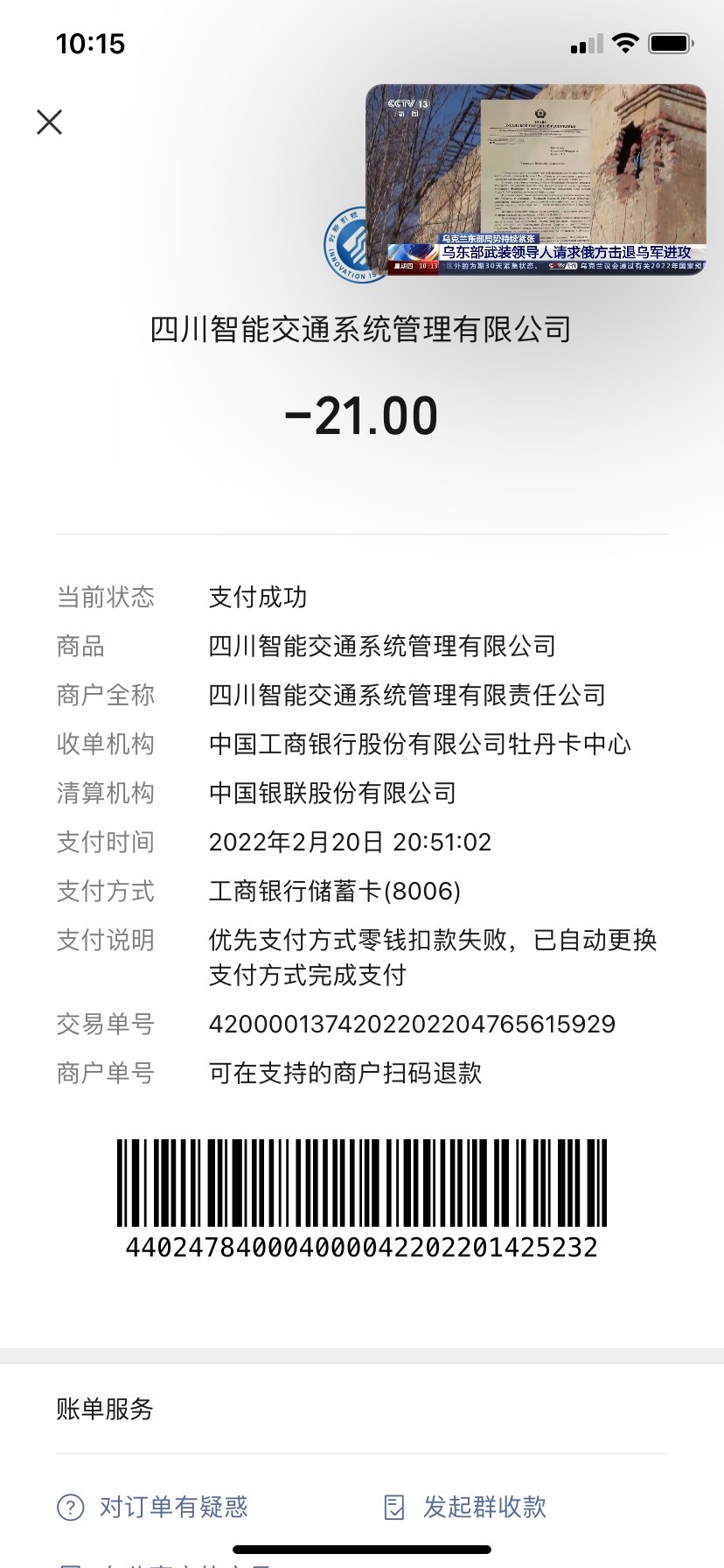This screenshot has height=1568, width=724.
Task: Start a group collection via 发起群收款
Action: pyautogui.click(x=465, y=1507)
